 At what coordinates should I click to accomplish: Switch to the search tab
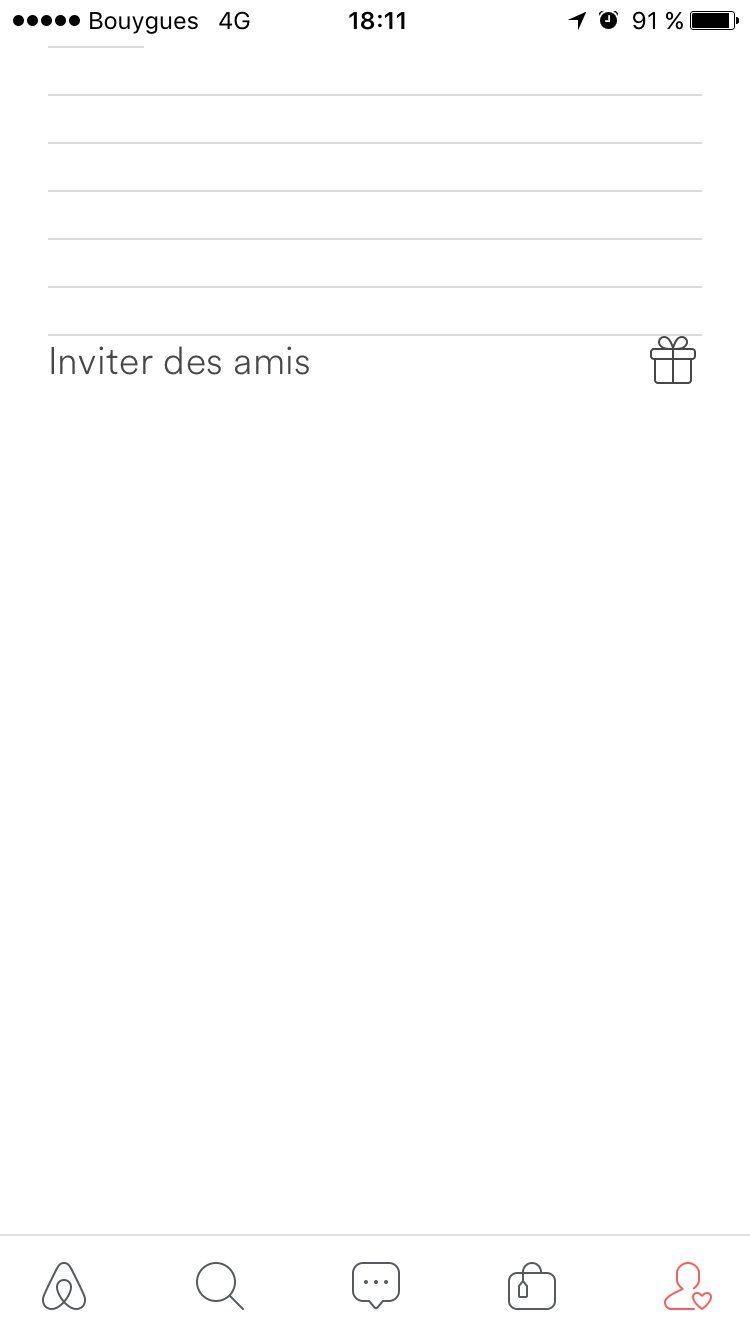pyautogui.click(x=219, y=1286)
